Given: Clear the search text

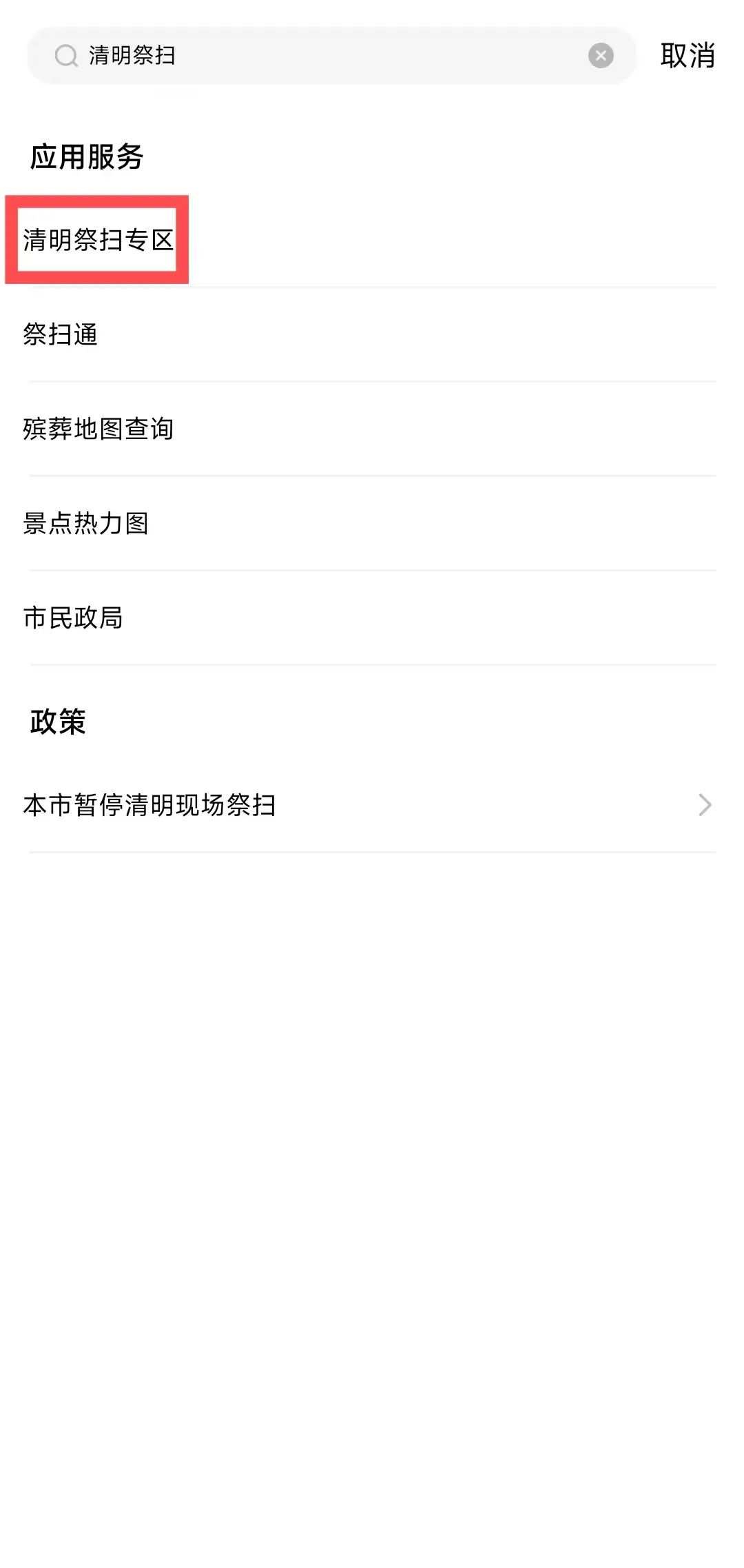Looking at the screenshot, I should coord(601,56).
